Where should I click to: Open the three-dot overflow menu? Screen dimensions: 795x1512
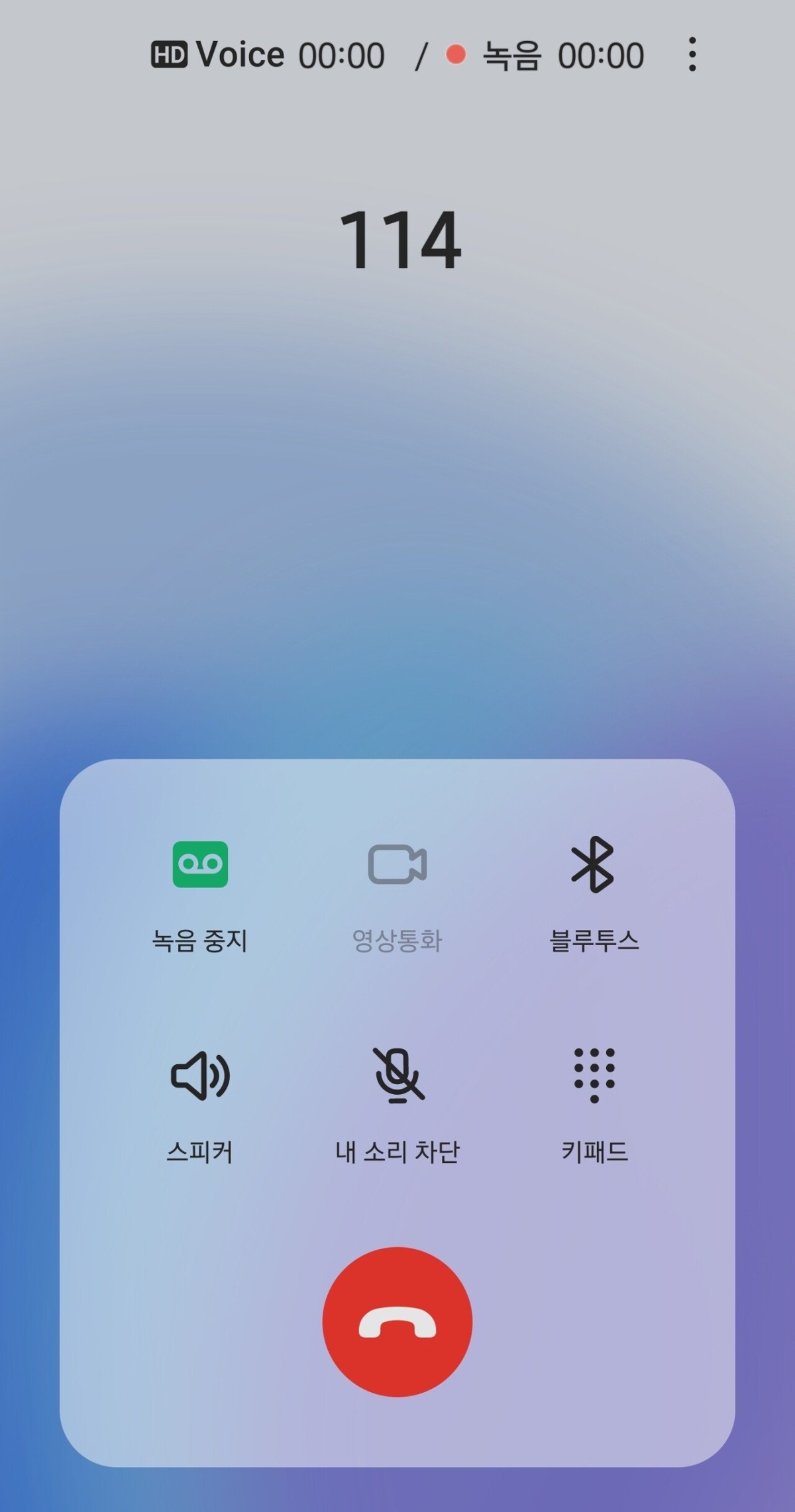pyautogui.click(x=692, y=54)
